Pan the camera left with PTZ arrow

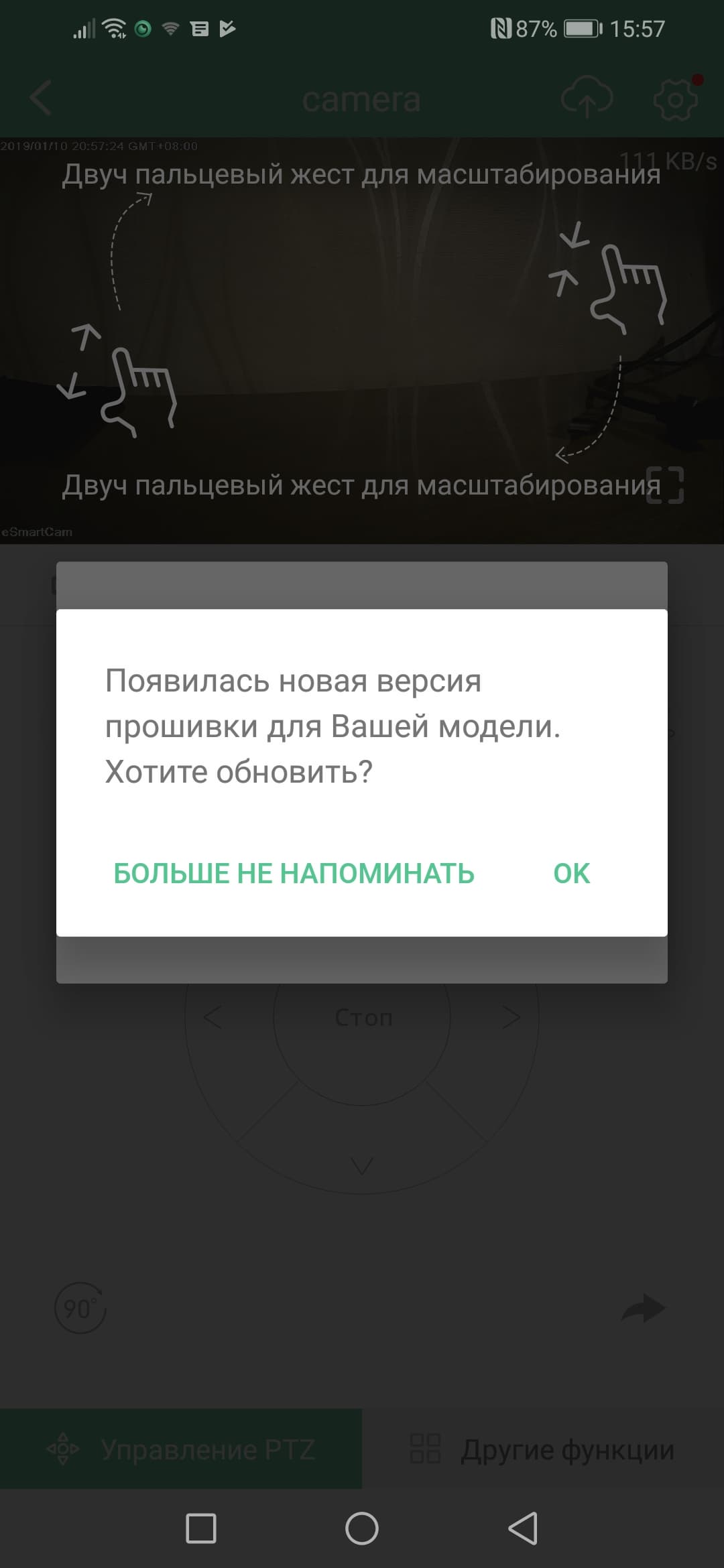point(213,1017)
